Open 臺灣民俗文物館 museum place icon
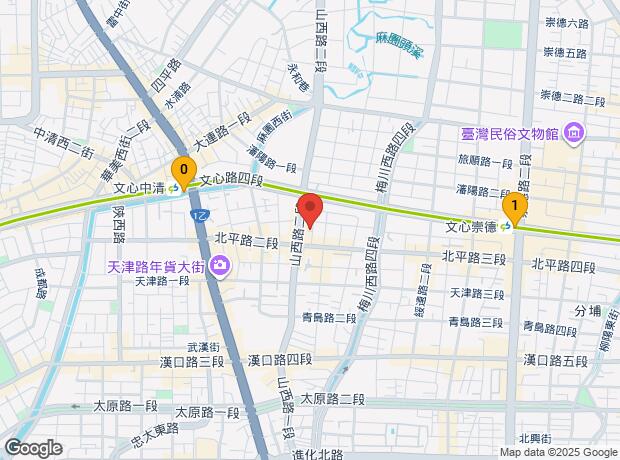 (575, 134)
